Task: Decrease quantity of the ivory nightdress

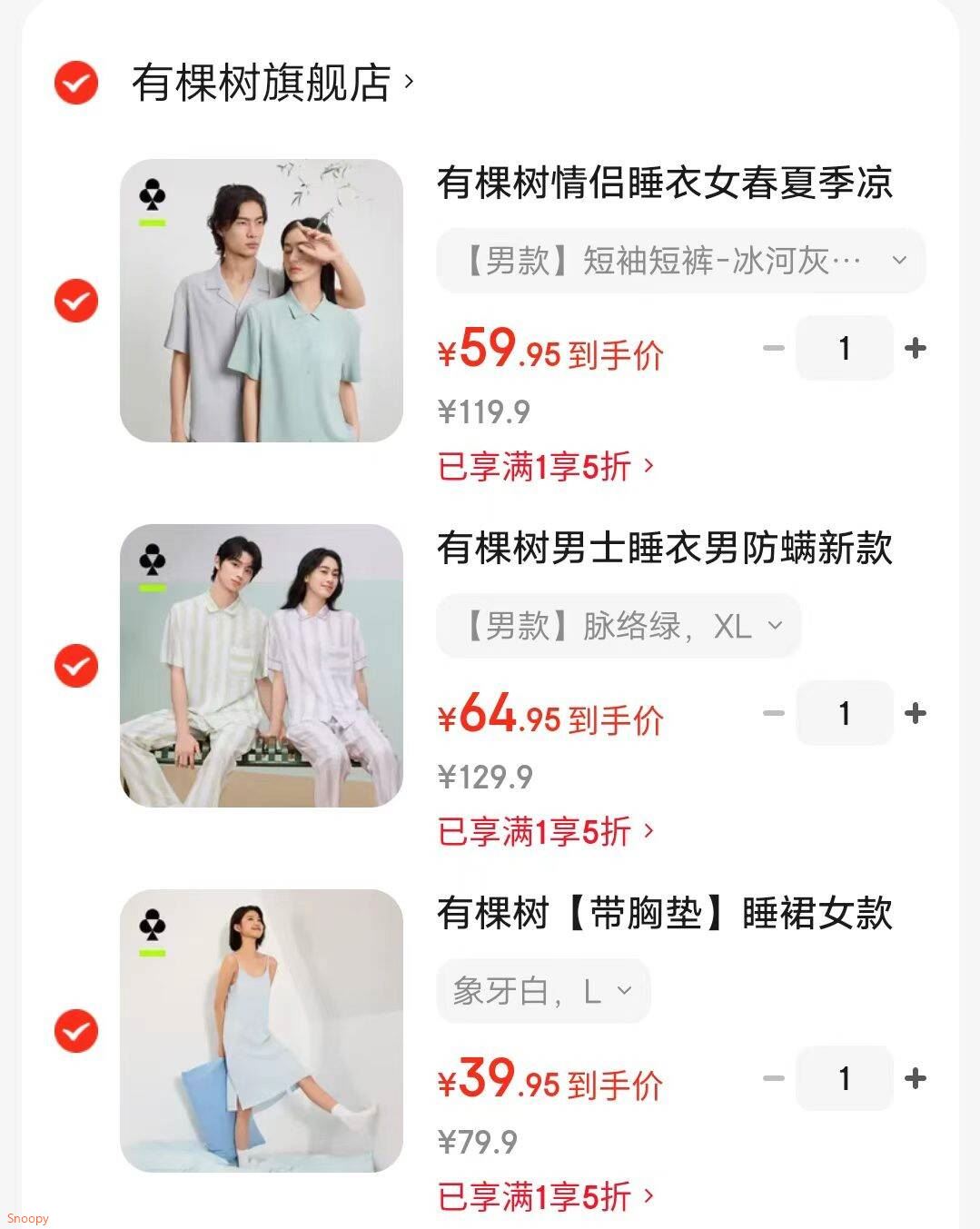Action: pyautogui.click(x=774, y=1079)
